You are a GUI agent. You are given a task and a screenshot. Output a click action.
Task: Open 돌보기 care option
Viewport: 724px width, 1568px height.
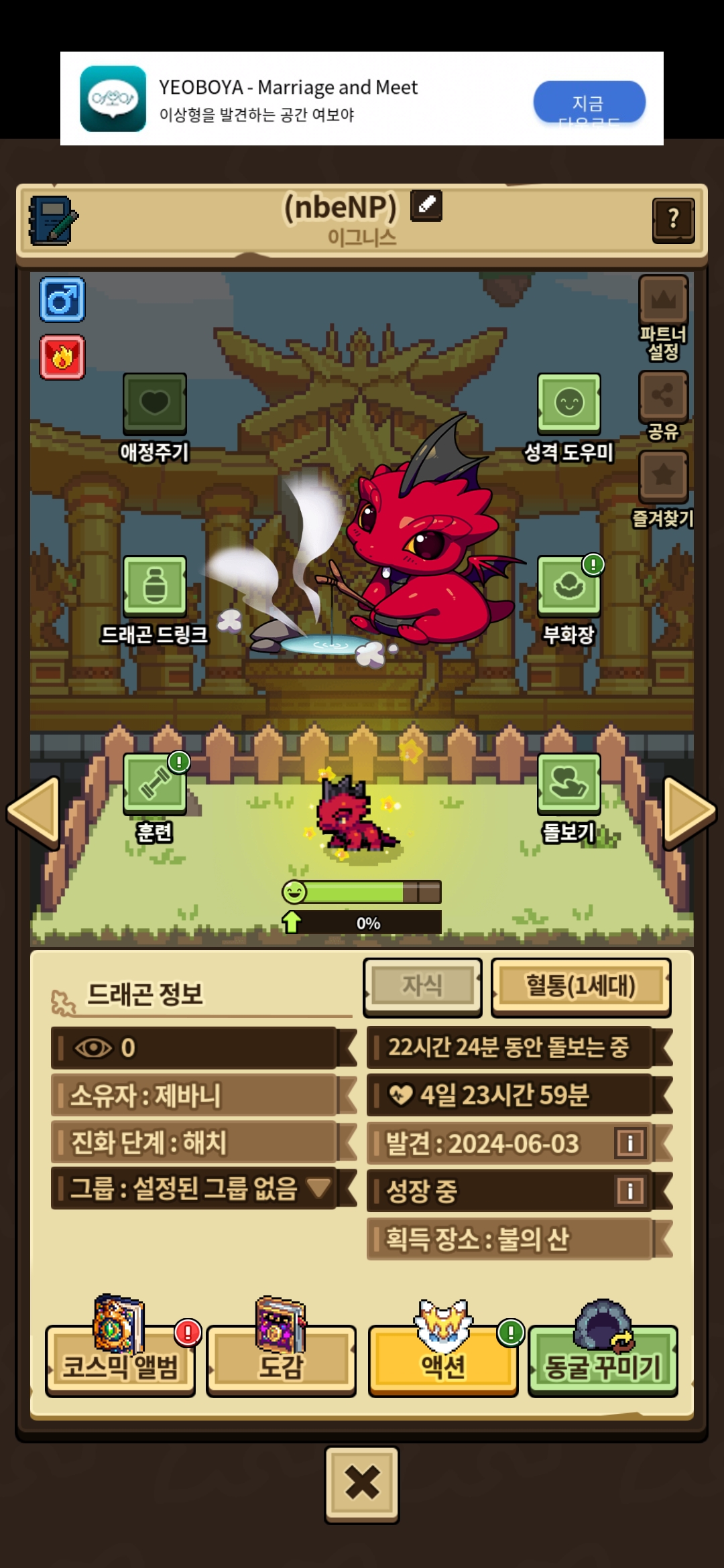pos(568,799)
